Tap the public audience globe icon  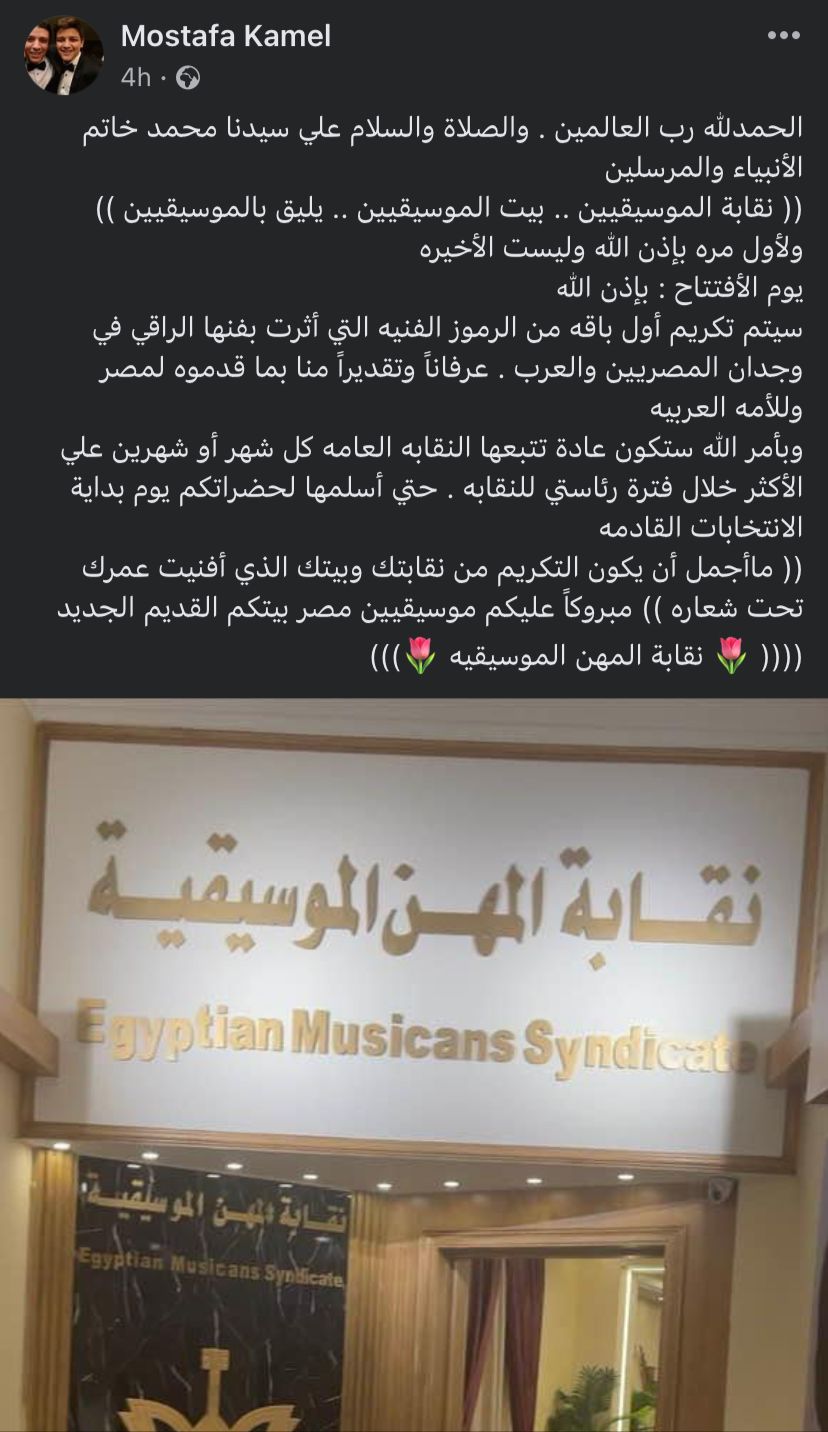[x=187, y=78]
